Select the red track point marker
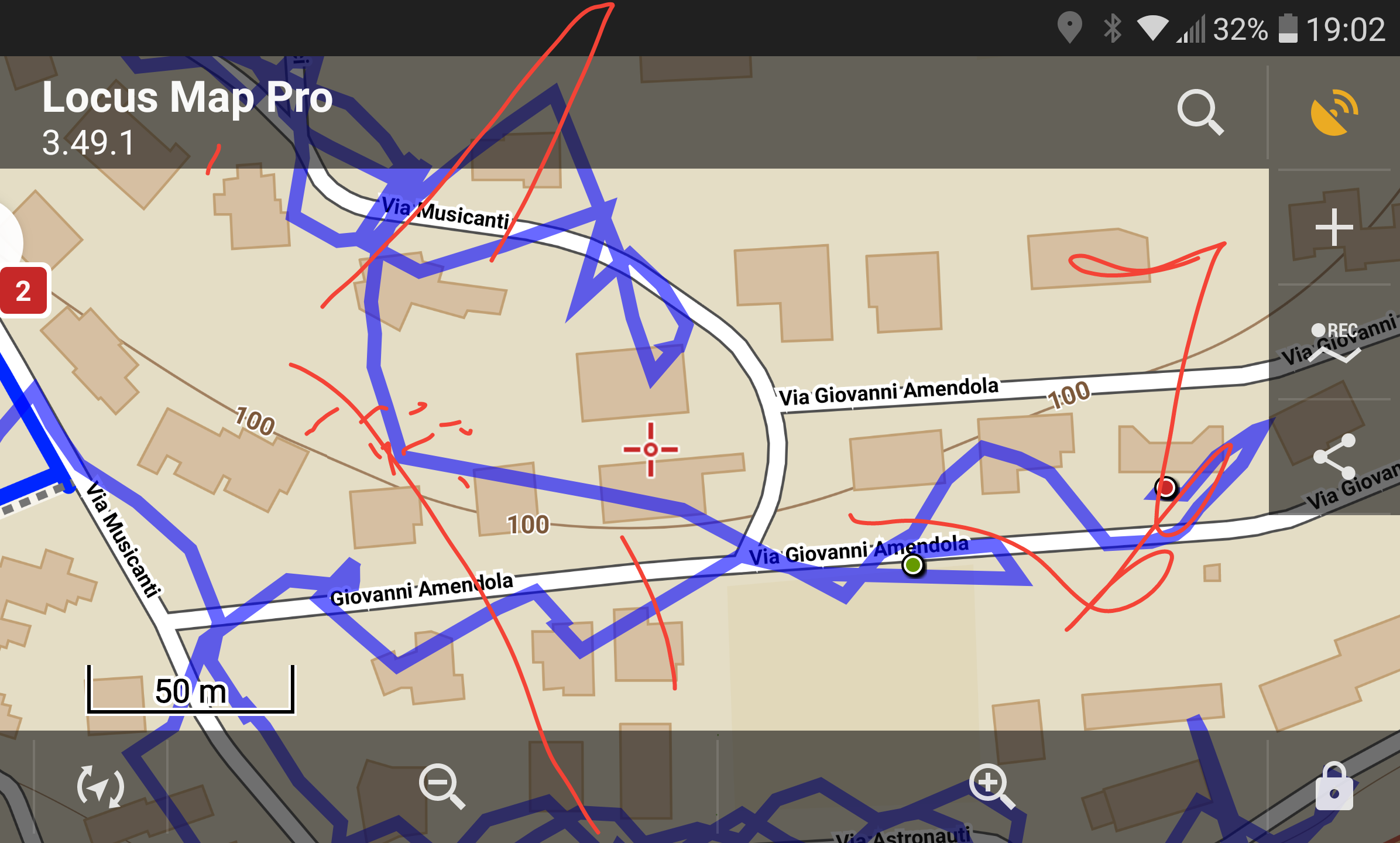Image resolution: width=1400 pixels, height=843 pixels. 1165,488
